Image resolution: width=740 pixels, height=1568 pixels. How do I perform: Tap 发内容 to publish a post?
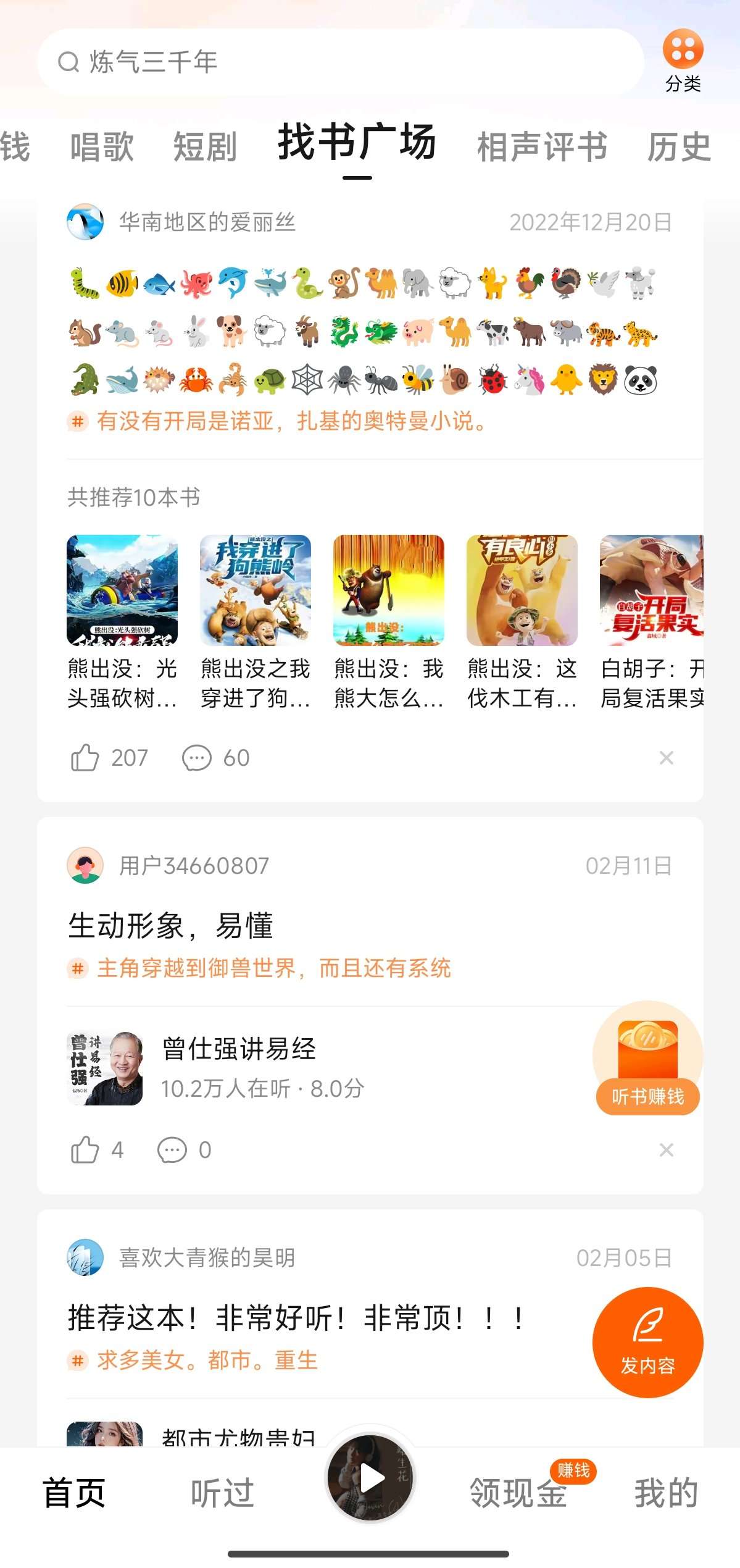pyautogui.click(x=647, y=1343)
